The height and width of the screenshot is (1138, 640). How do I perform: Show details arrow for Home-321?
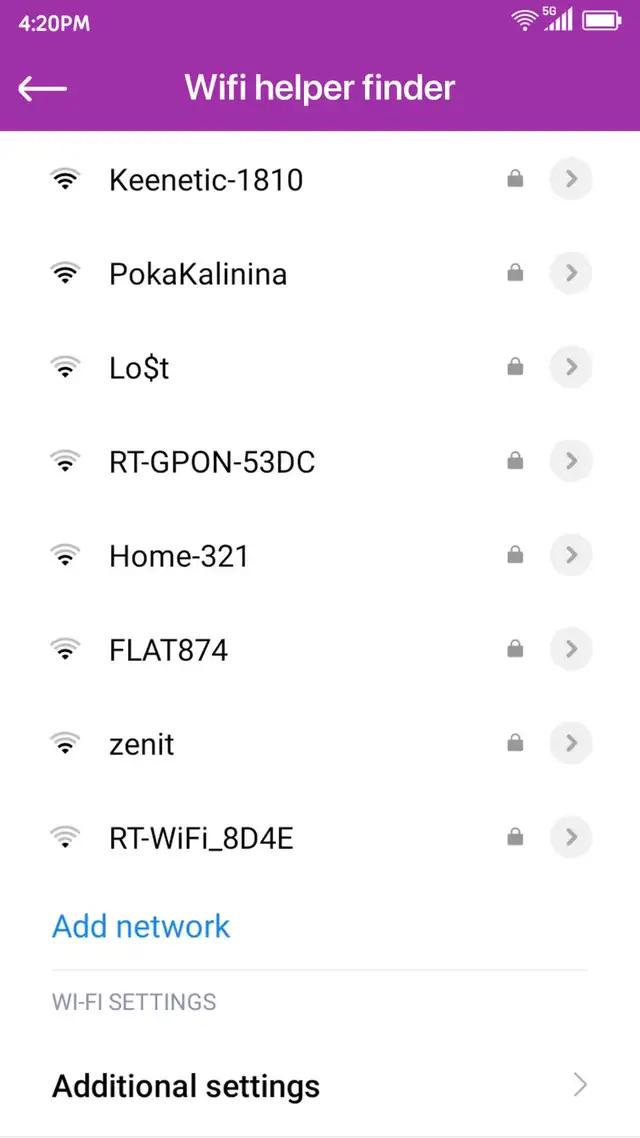click(x=571, y=555)
